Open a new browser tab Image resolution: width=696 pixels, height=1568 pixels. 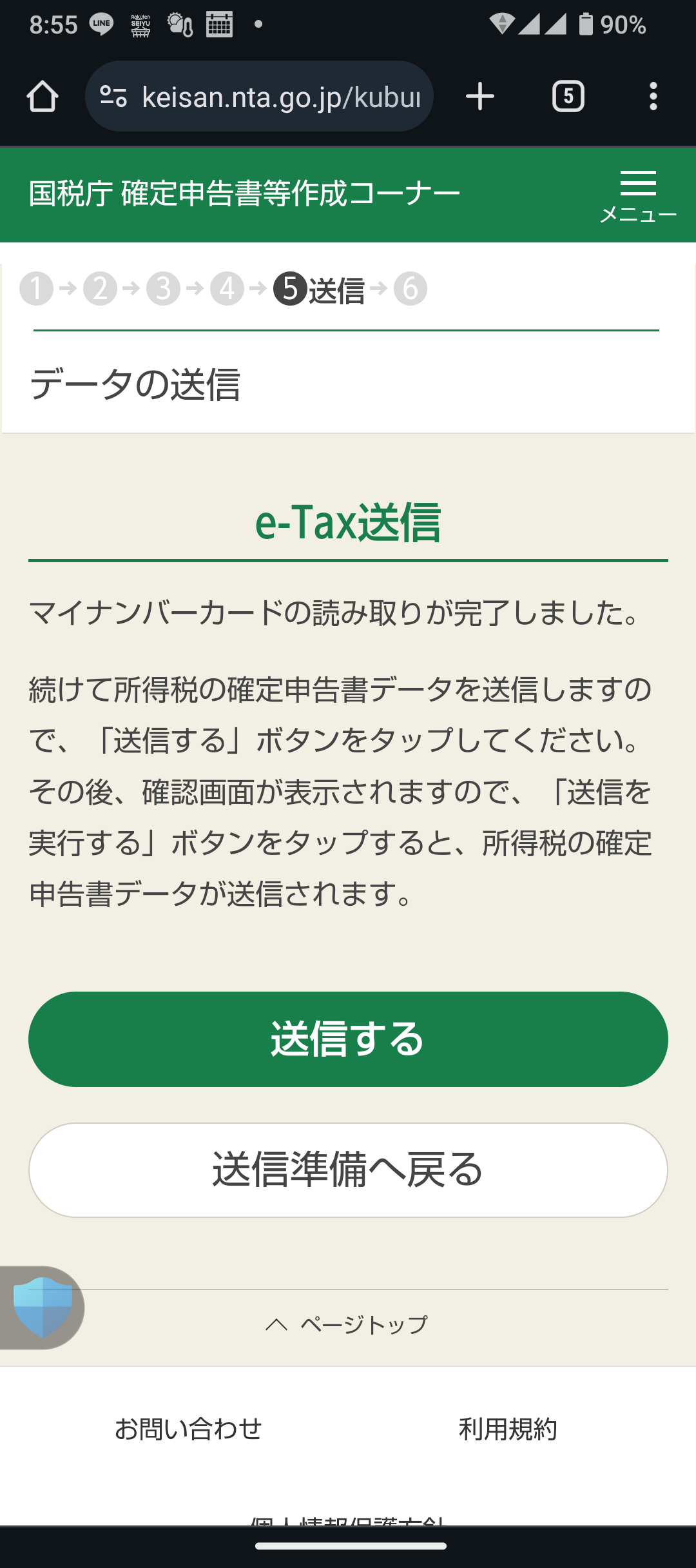(479, 97)
